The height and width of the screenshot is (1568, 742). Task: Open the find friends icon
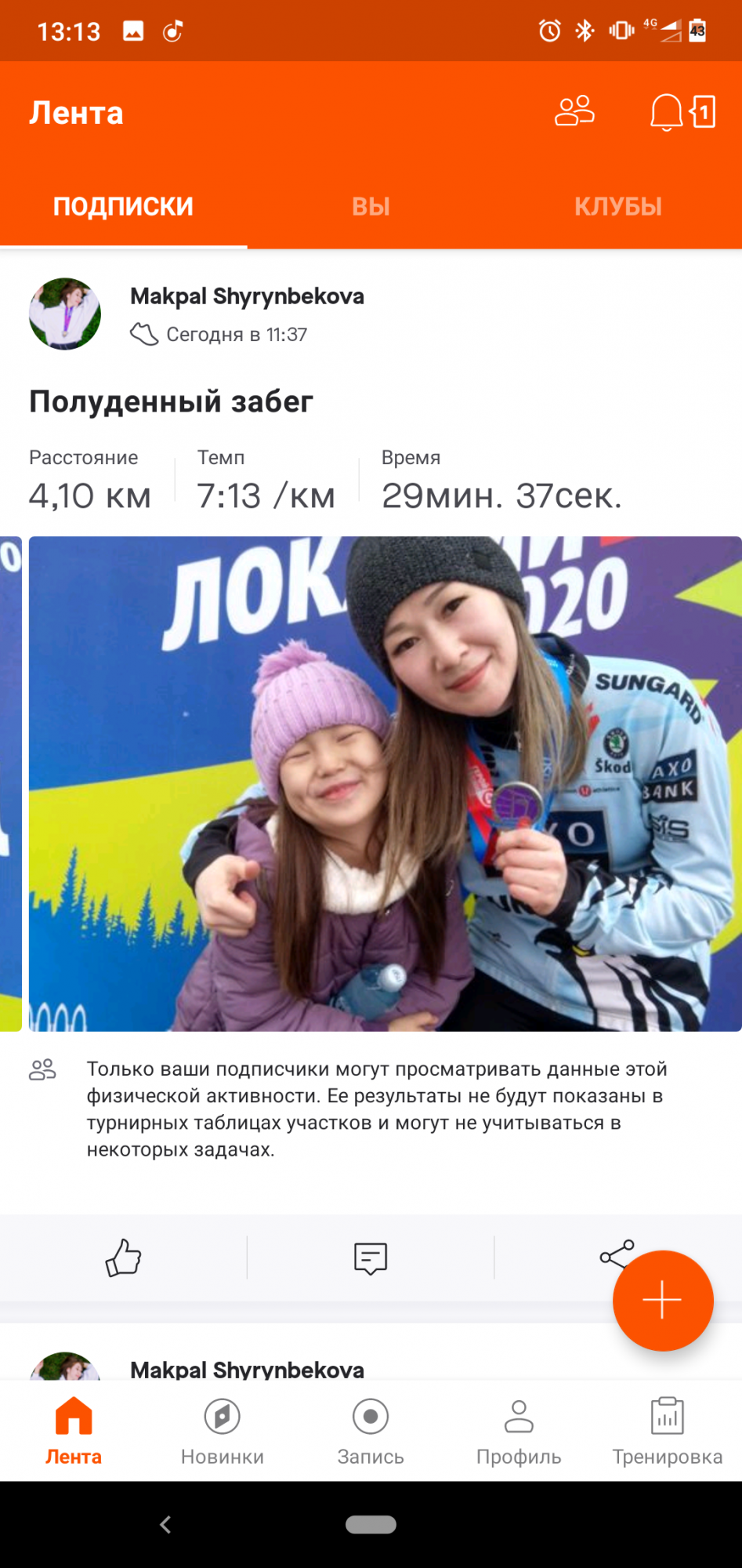(x=574, y=111)
